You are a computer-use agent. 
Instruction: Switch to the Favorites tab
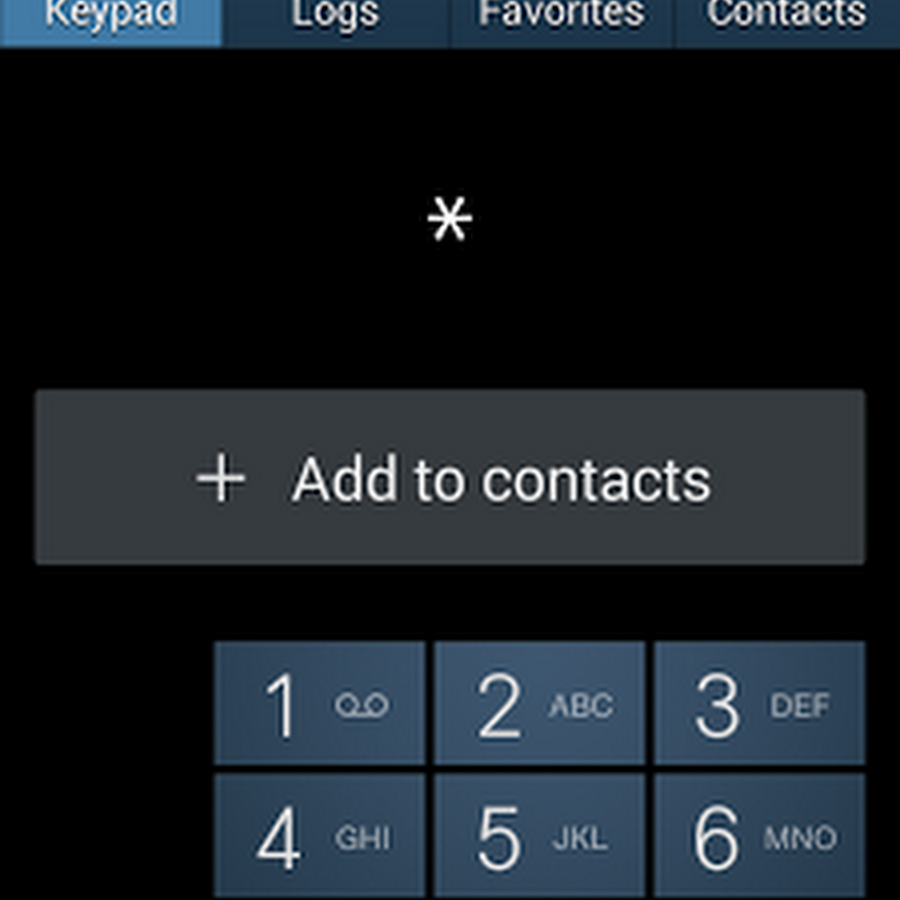[x=561, y=20]
